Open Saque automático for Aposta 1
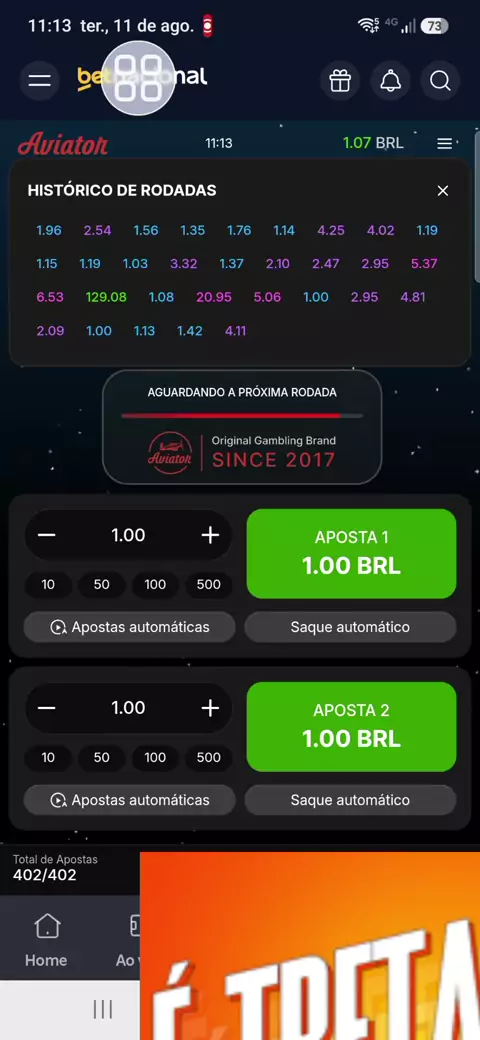The width and height of the screenshot is (480, 1040). click(x=350, y=627)
